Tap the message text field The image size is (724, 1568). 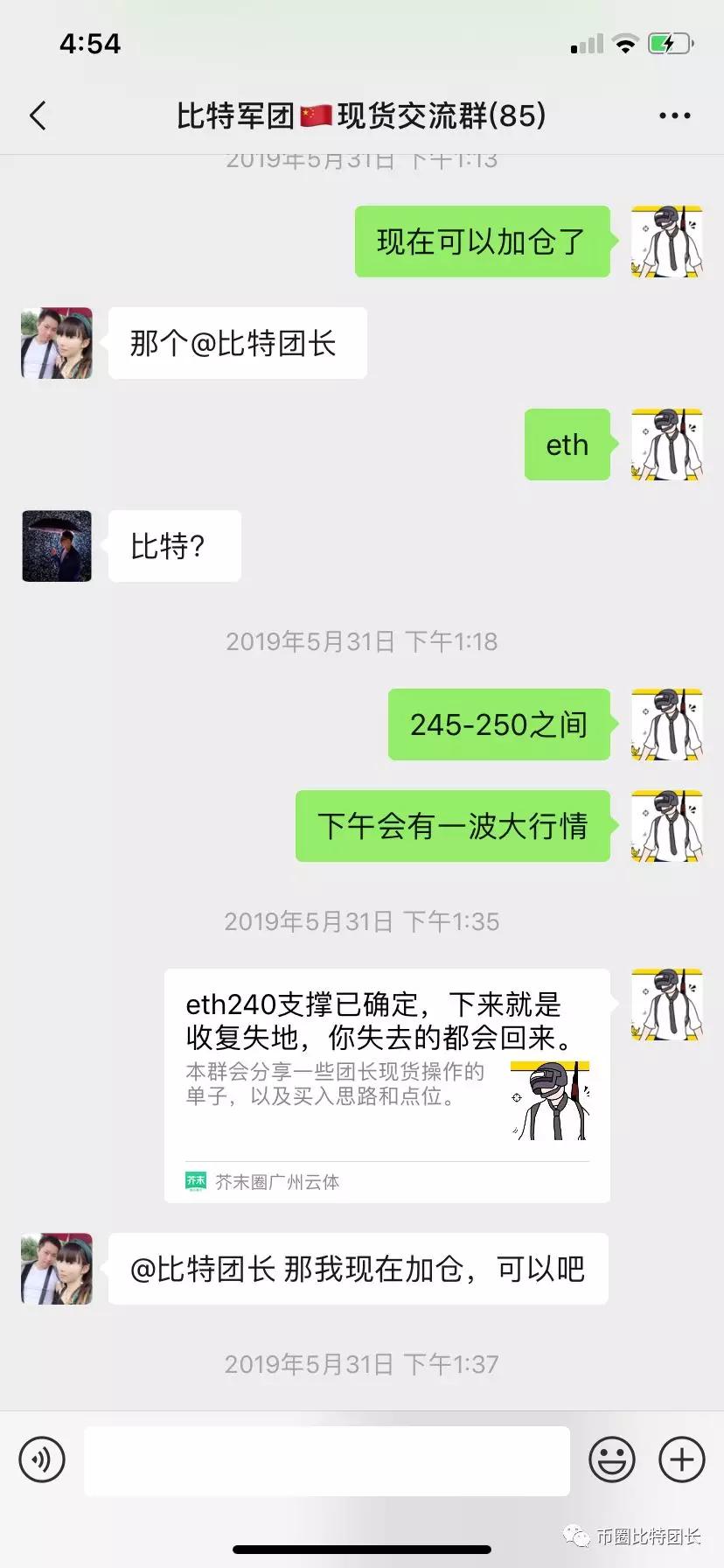pos(326,1460)
